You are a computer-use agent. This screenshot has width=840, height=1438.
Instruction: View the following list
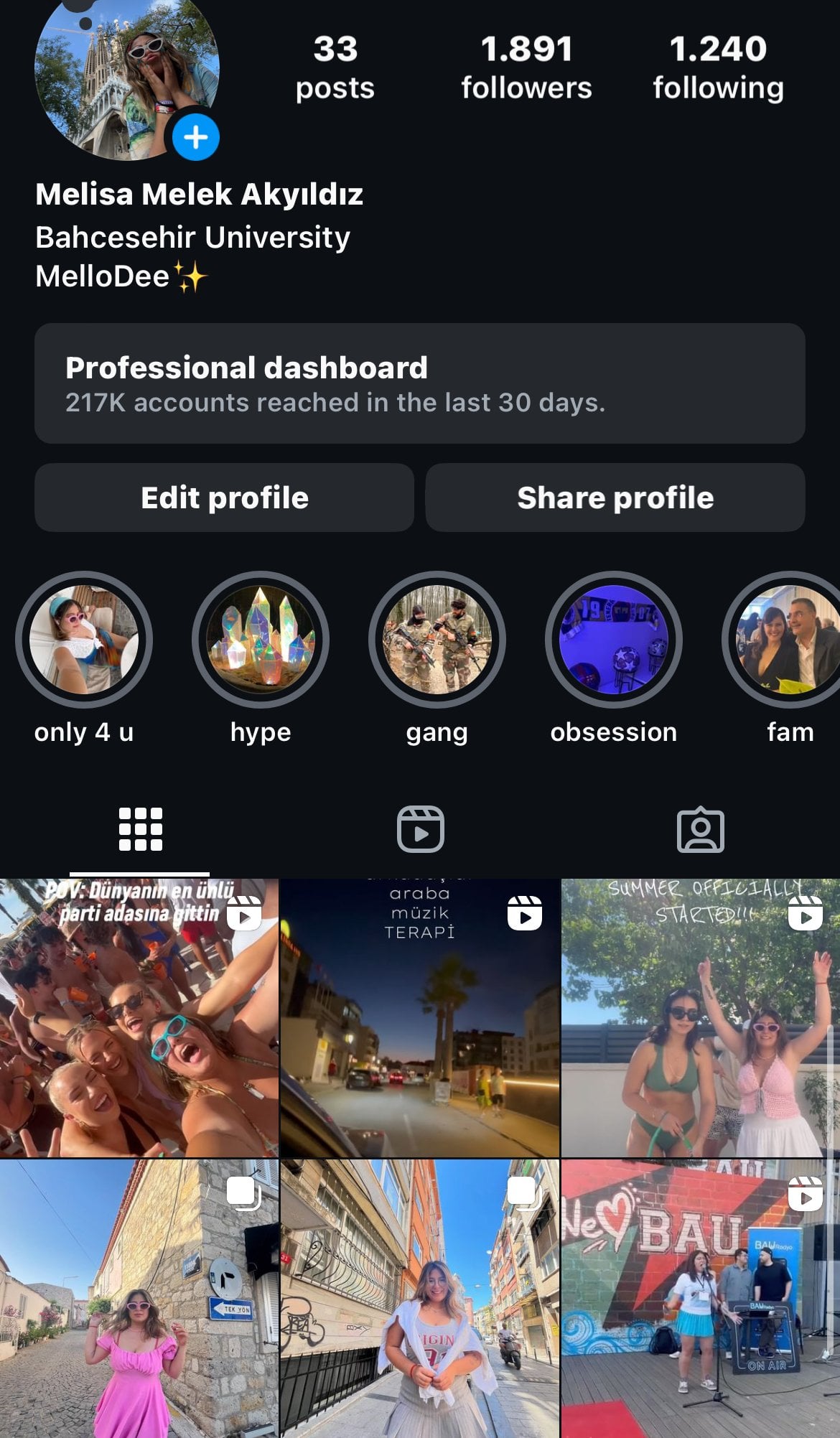click(x=717, y=68)
